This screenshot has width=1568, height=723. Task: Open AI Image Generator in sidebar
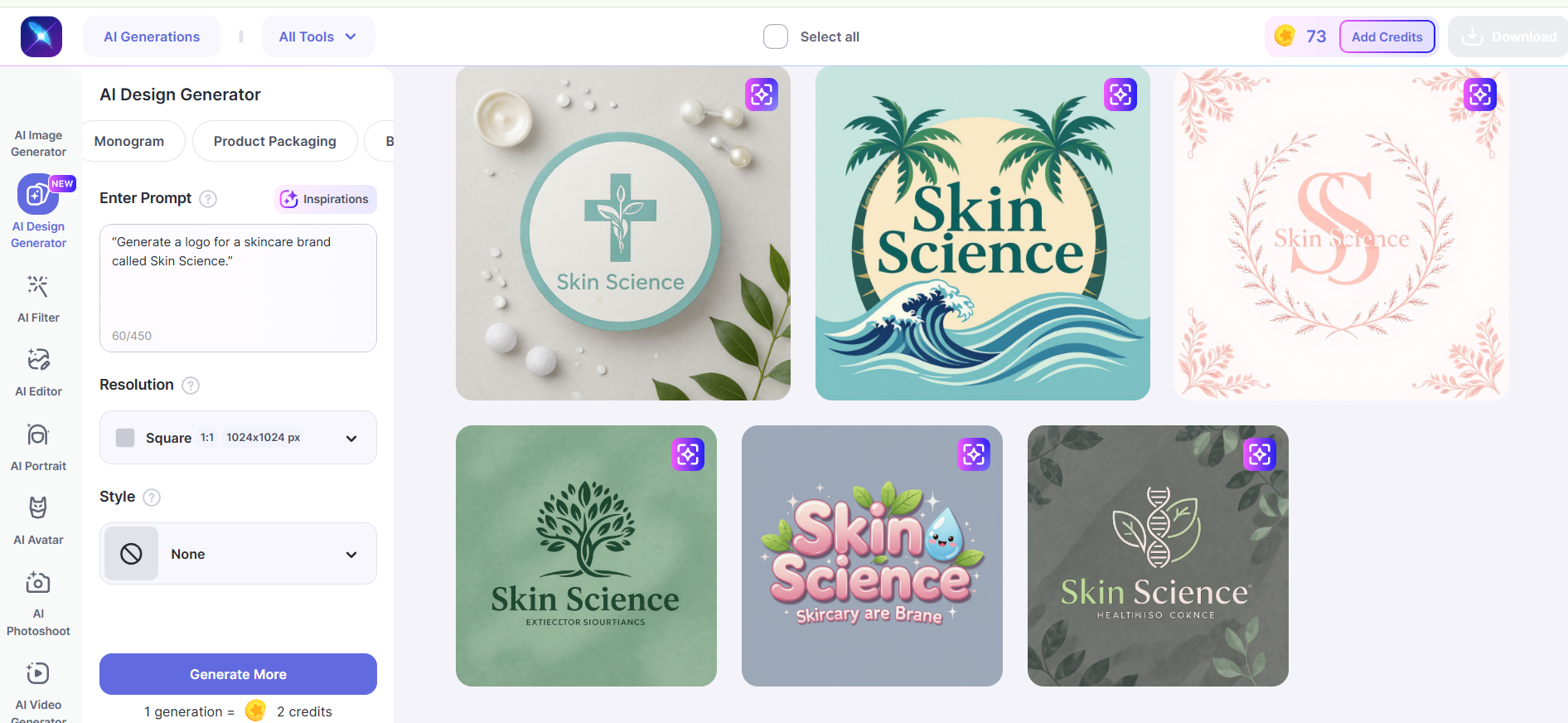click(x=38, y=143)
